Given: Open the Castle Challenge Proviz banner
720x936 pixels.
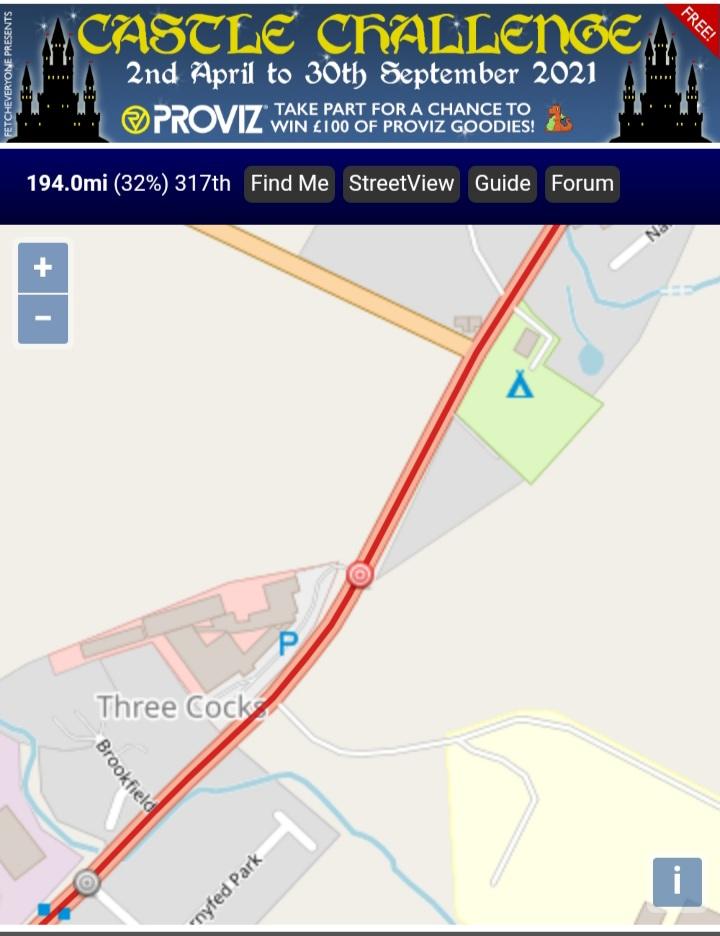Looking at the screenshot, I should tap(360, 72).
